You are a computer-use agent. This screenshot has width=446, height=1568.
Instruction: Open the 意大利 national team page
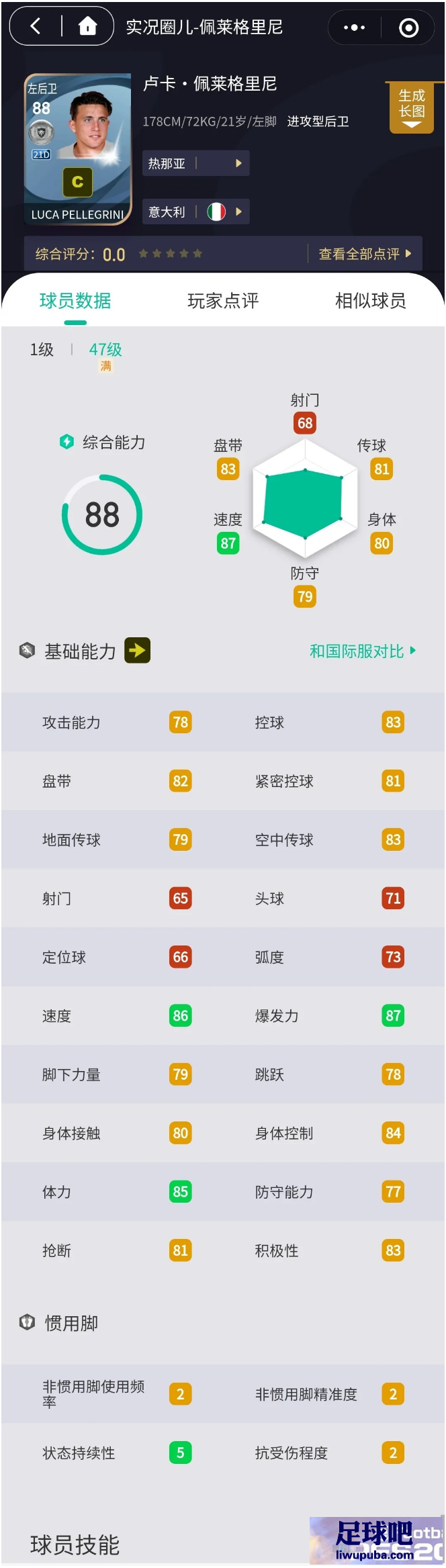[x=195, y=212]
